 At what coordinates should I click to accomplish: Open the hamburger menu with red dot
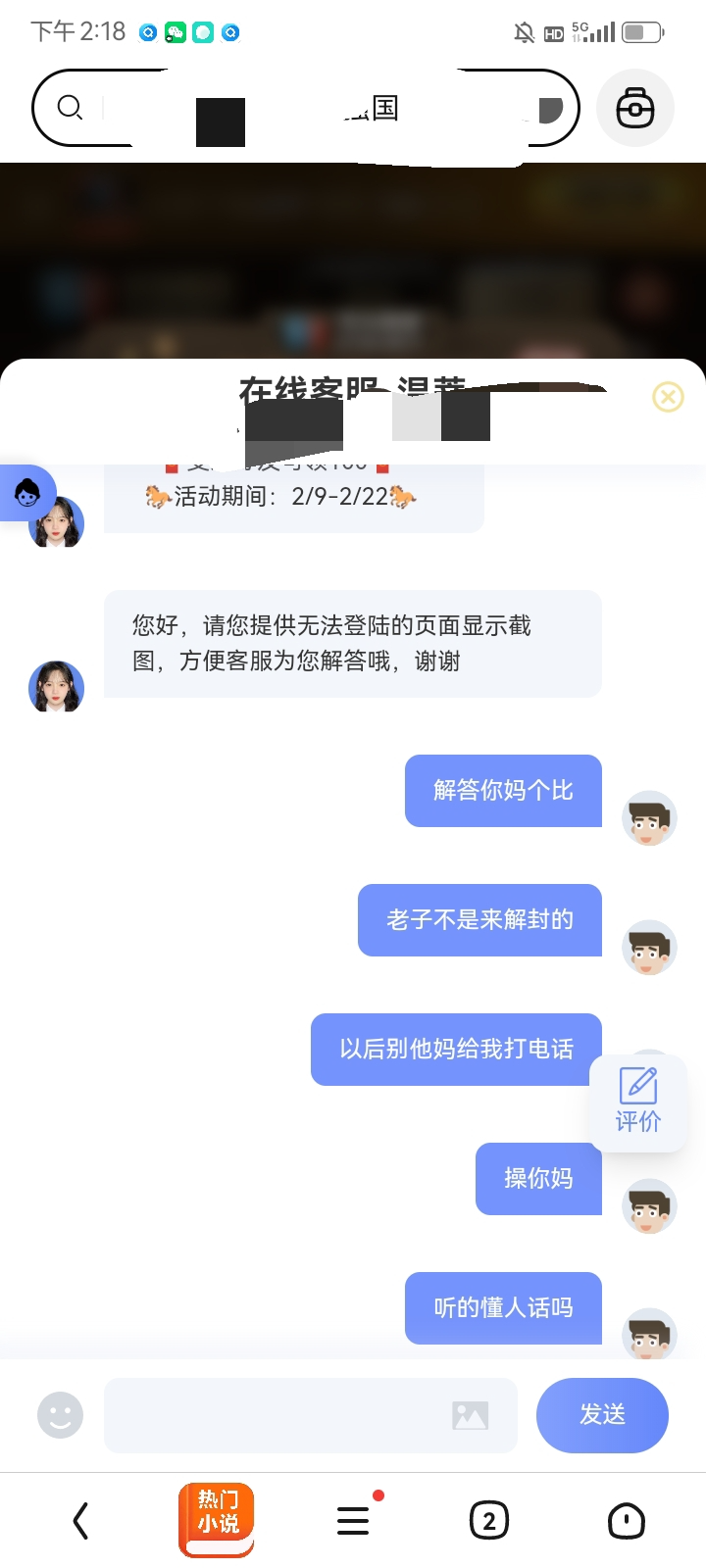tap(352, 1520)
